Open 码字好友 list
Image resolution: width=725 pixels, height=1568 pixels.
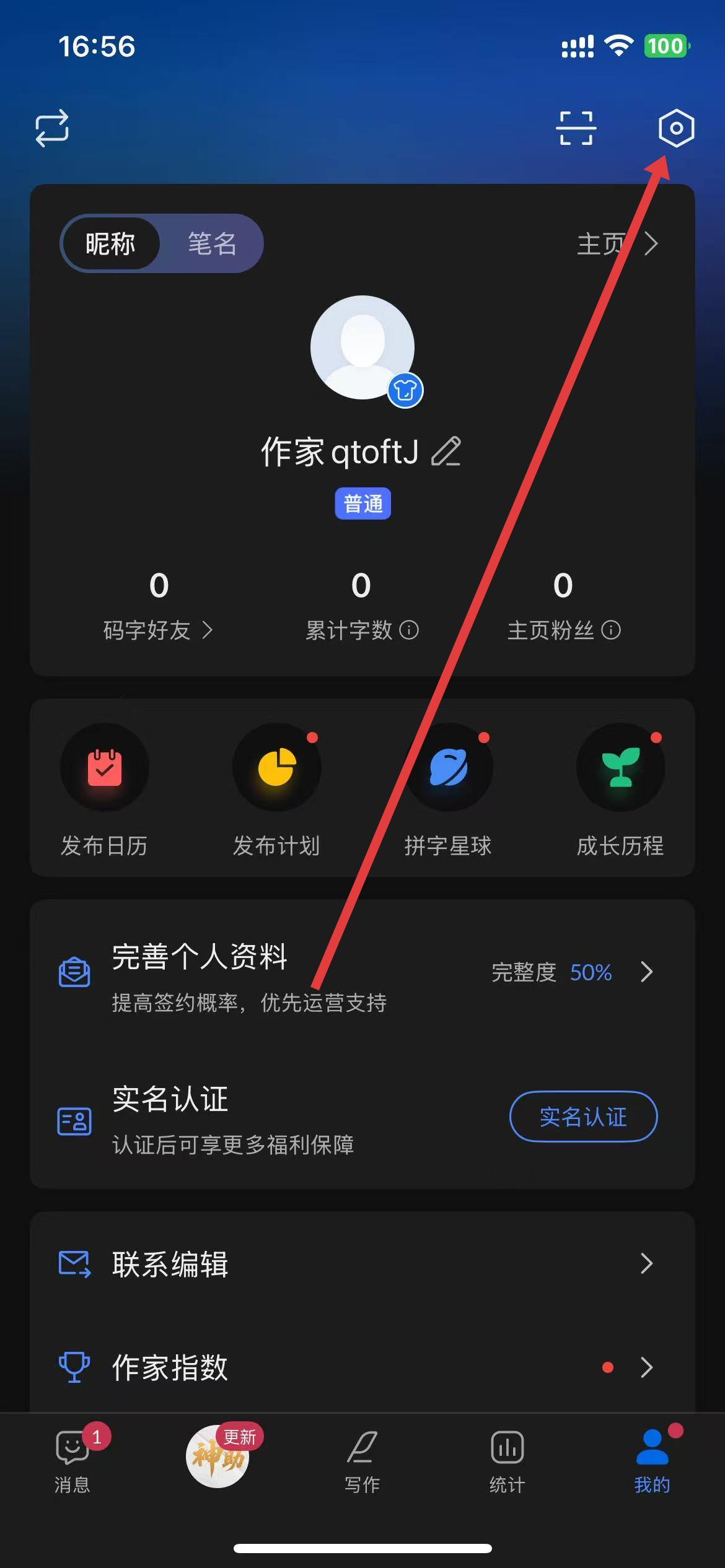point(158,630)
